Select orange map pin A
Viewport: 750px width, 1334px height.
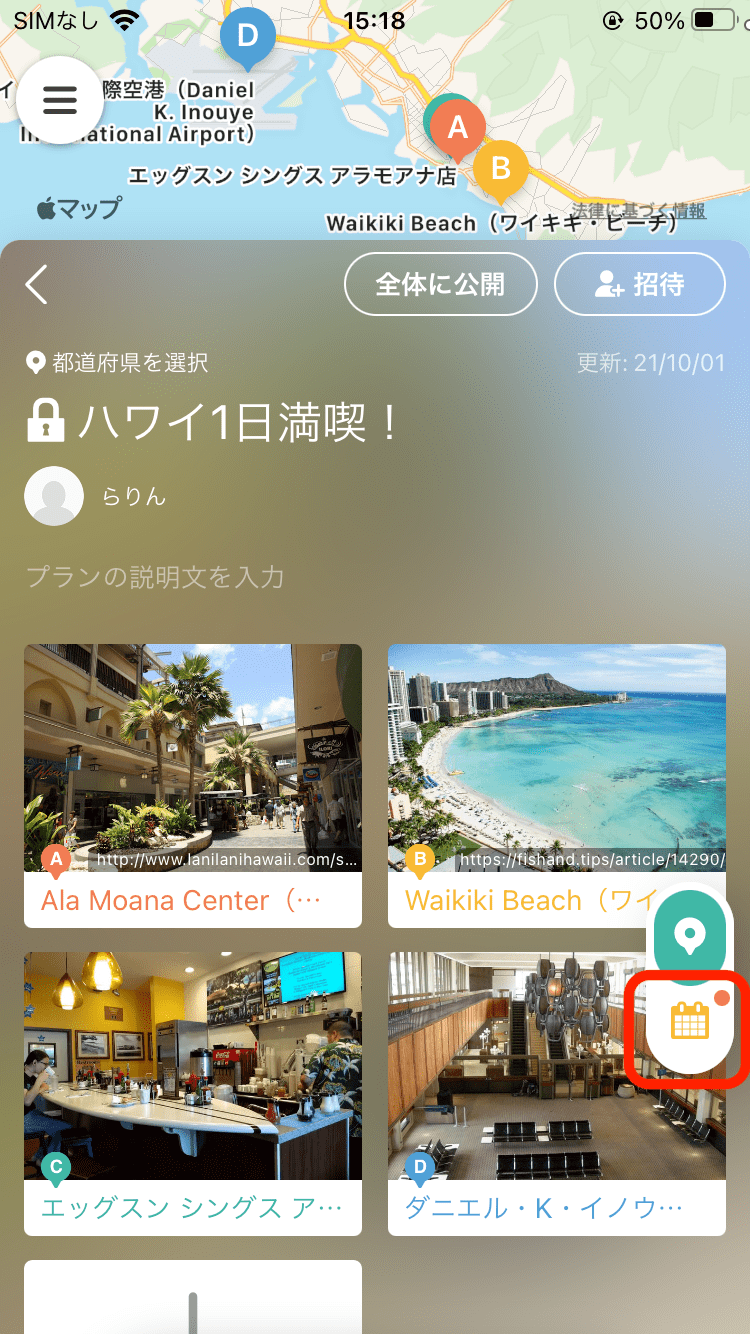point(457,128)
